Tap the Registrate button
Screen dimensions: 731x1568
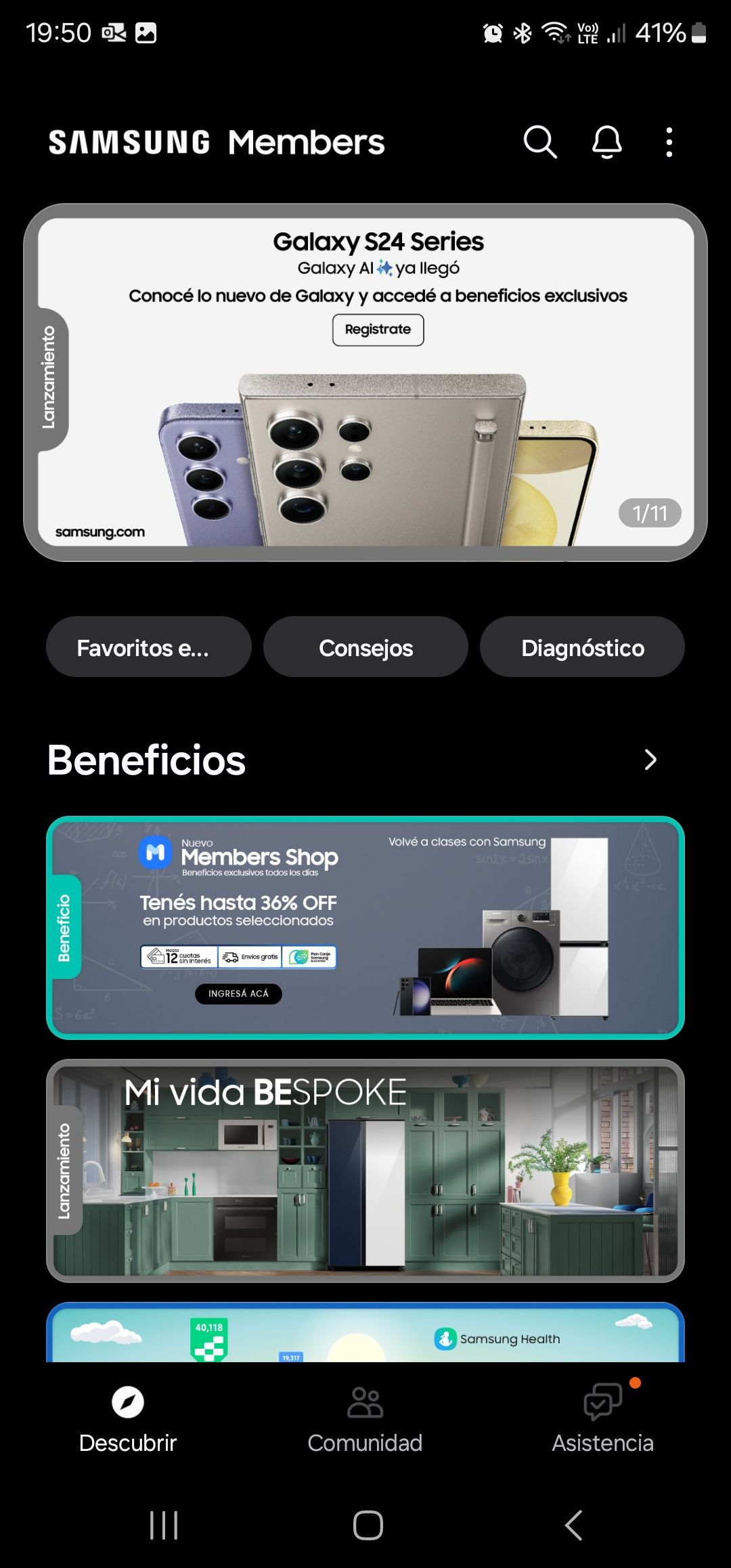point(378,330)
